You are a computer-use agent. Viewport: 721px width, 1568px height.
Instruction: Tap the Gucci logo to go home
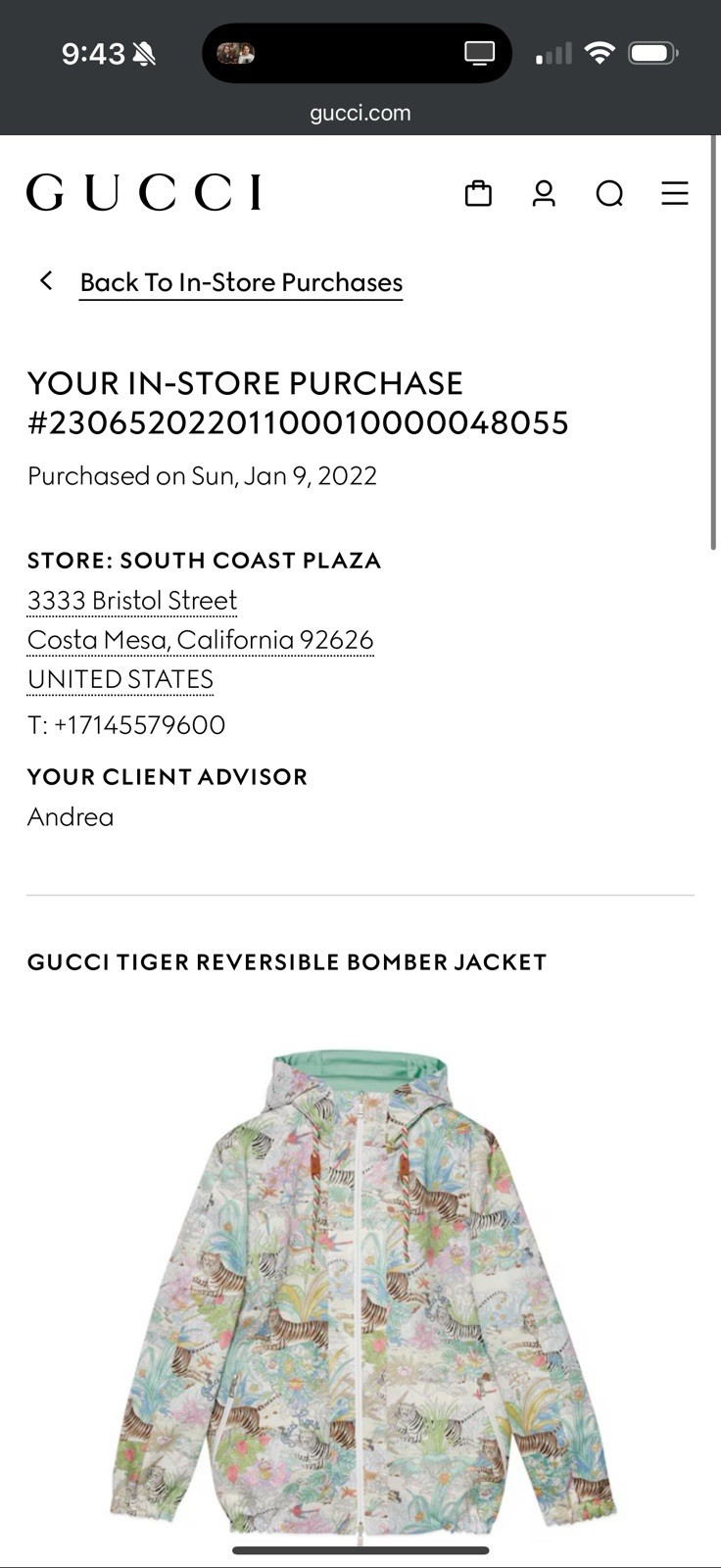pos(144,192)
